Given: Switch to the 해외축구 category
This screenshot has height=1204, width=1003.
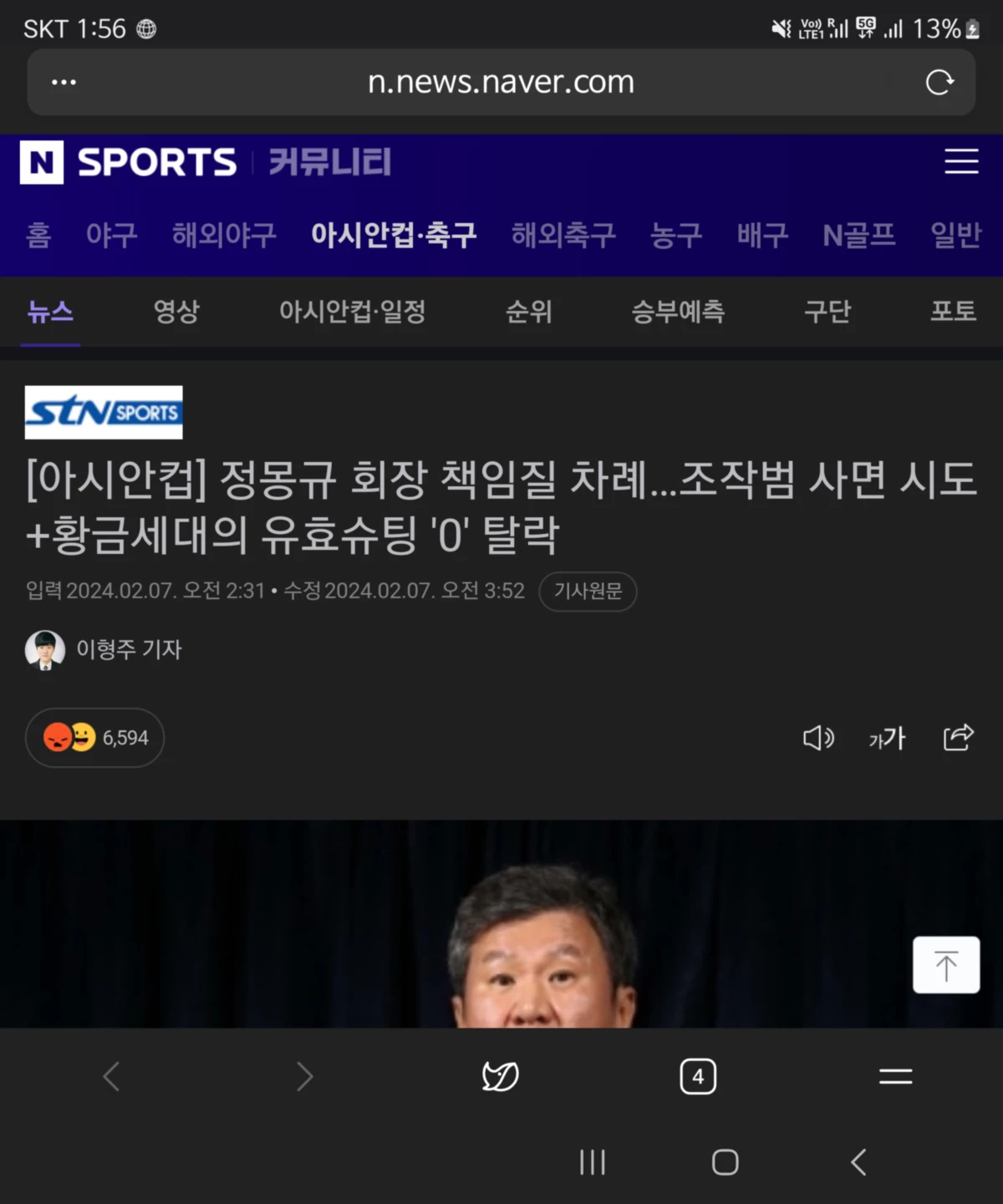Looking at the screenshot, I should (x=563, y=235).
